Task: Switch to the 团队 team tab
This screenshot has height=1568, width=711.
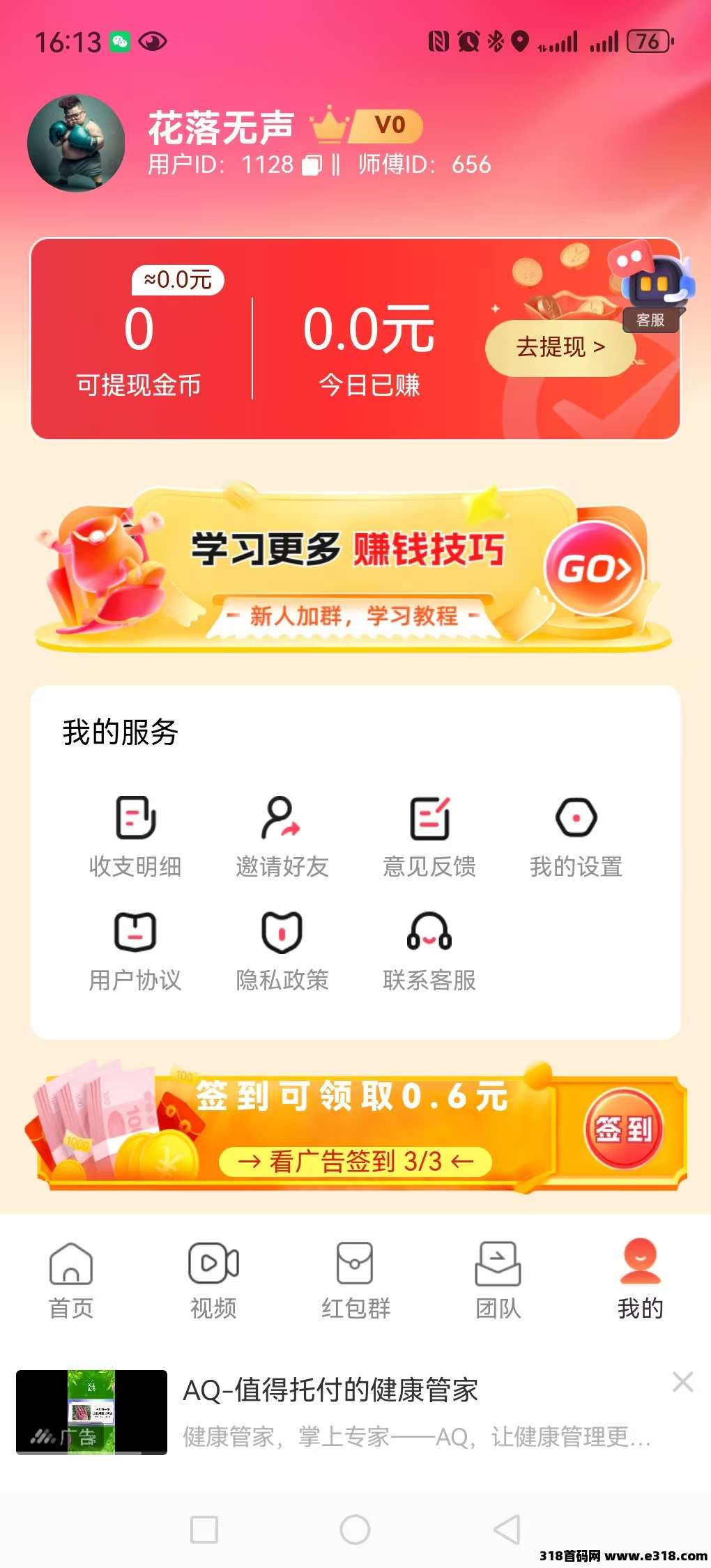Action: pyautogui.click(x=498, y=1280)
